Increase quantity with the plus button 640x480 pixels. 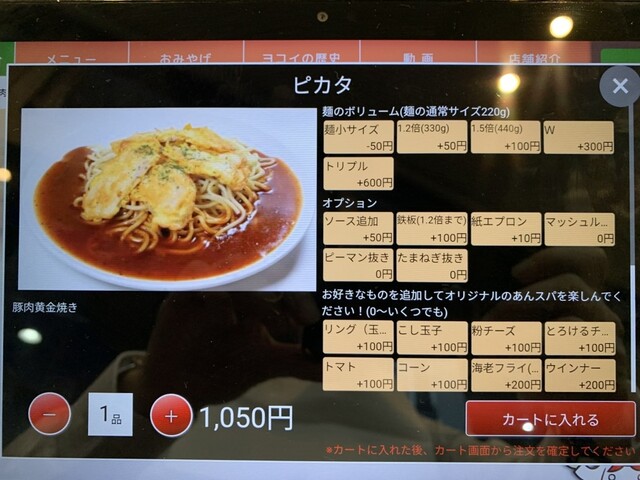pyautogui.click(x=171, y=415)
